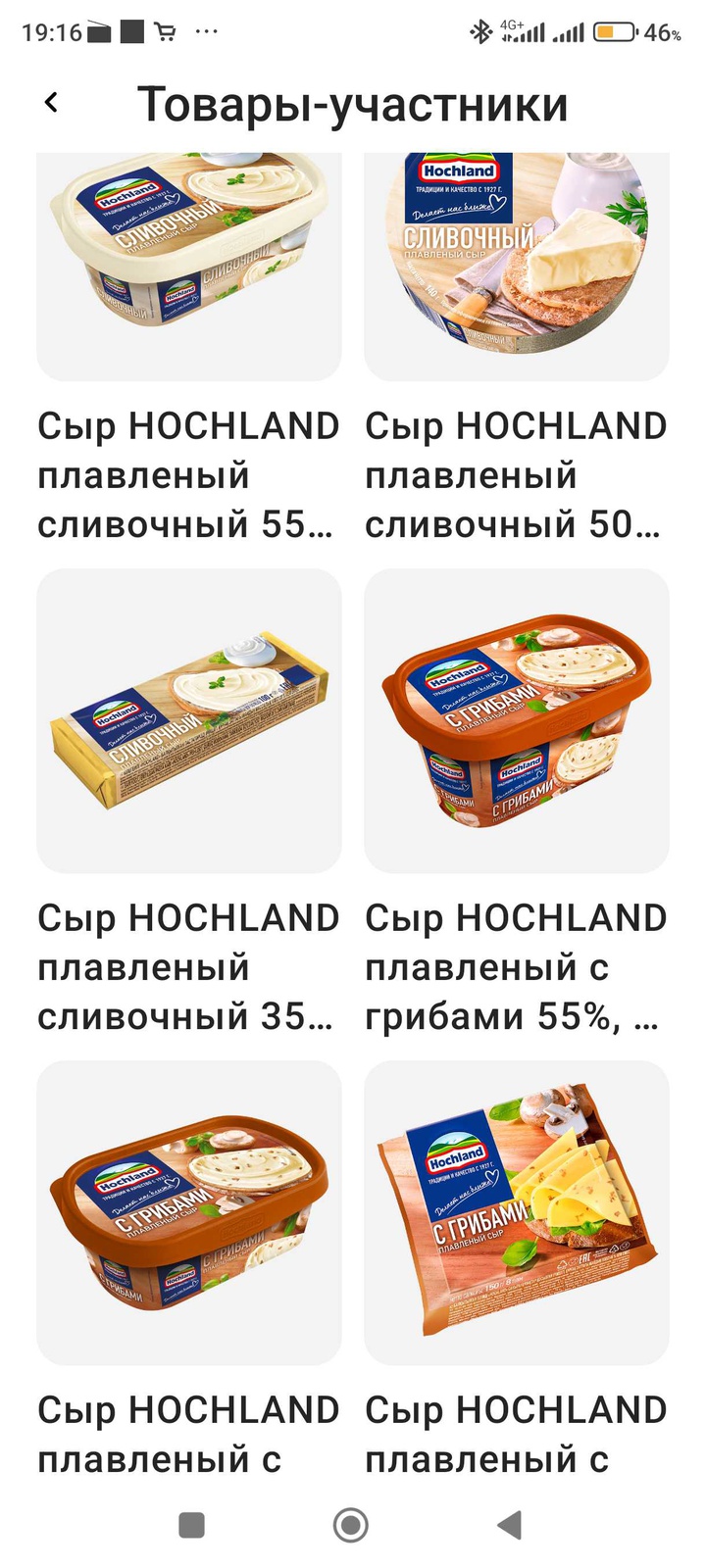Screen dimensions: 706x1568
Task: Open HOCHLAND с грибами flat tub card
Action: (188, 1213)
